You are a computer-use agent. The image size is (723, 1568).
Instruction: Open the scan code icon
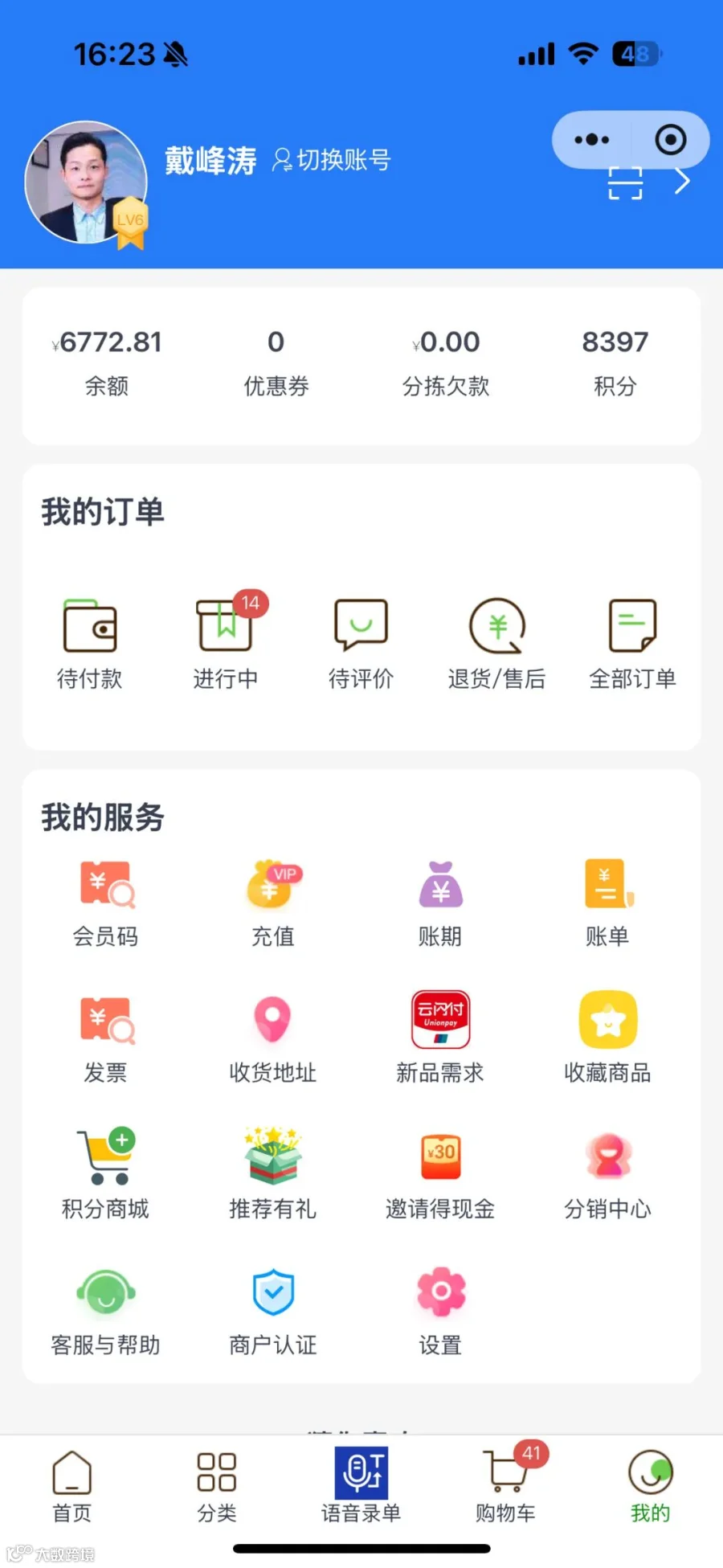tap(625, 183)
